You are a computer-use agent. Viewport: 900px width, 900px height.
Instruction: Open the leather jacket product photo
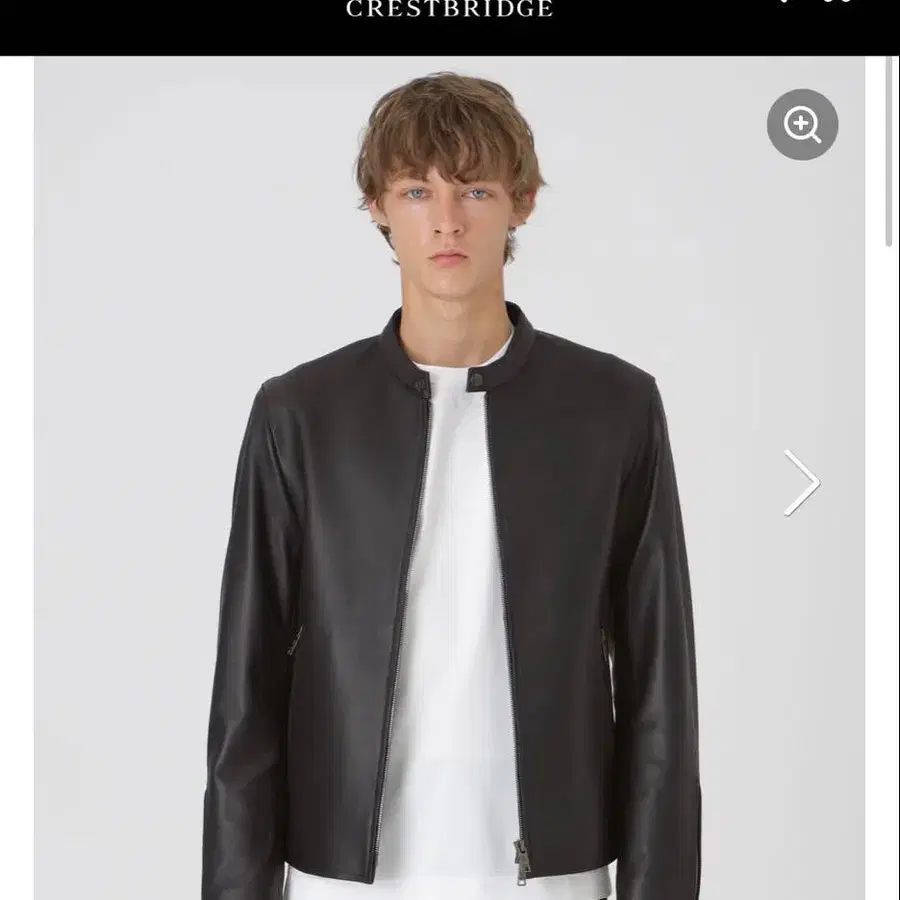click(450, 560)
